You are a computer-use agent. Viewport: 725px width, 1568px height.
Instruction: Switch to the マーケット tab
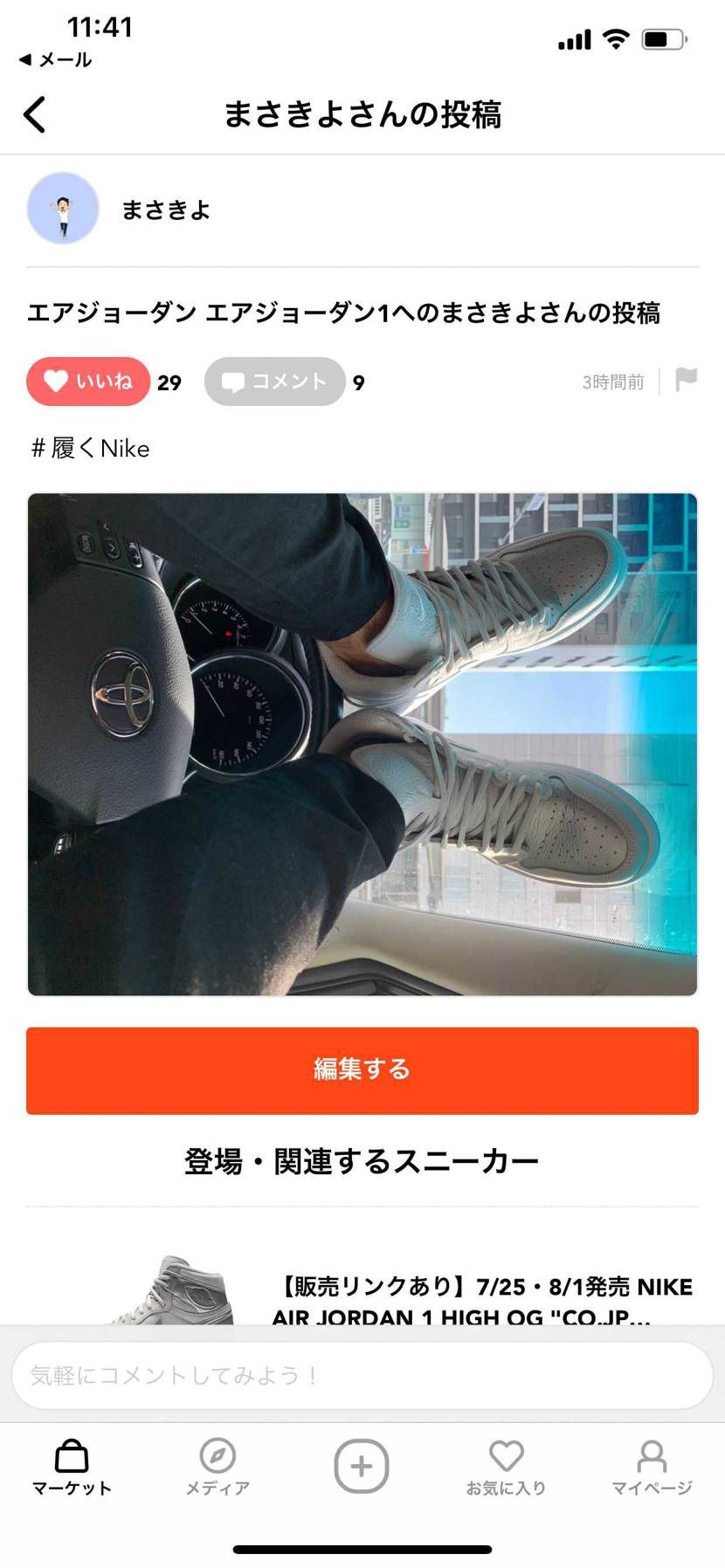72,1467
